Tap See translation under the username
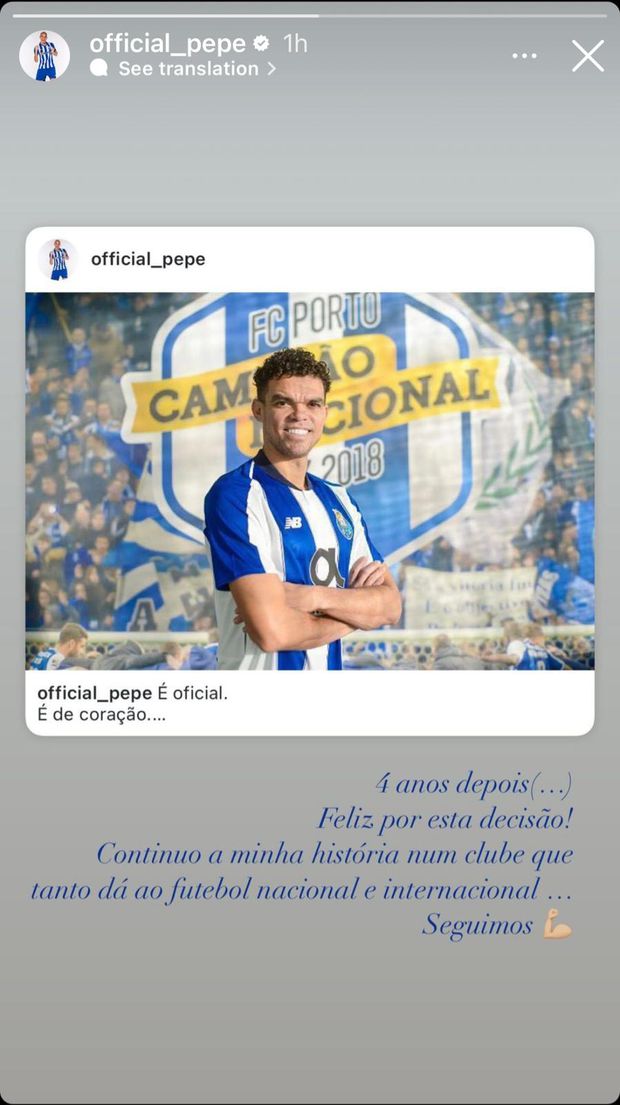This screenshot has width=620, height=1105. point(186,69)
